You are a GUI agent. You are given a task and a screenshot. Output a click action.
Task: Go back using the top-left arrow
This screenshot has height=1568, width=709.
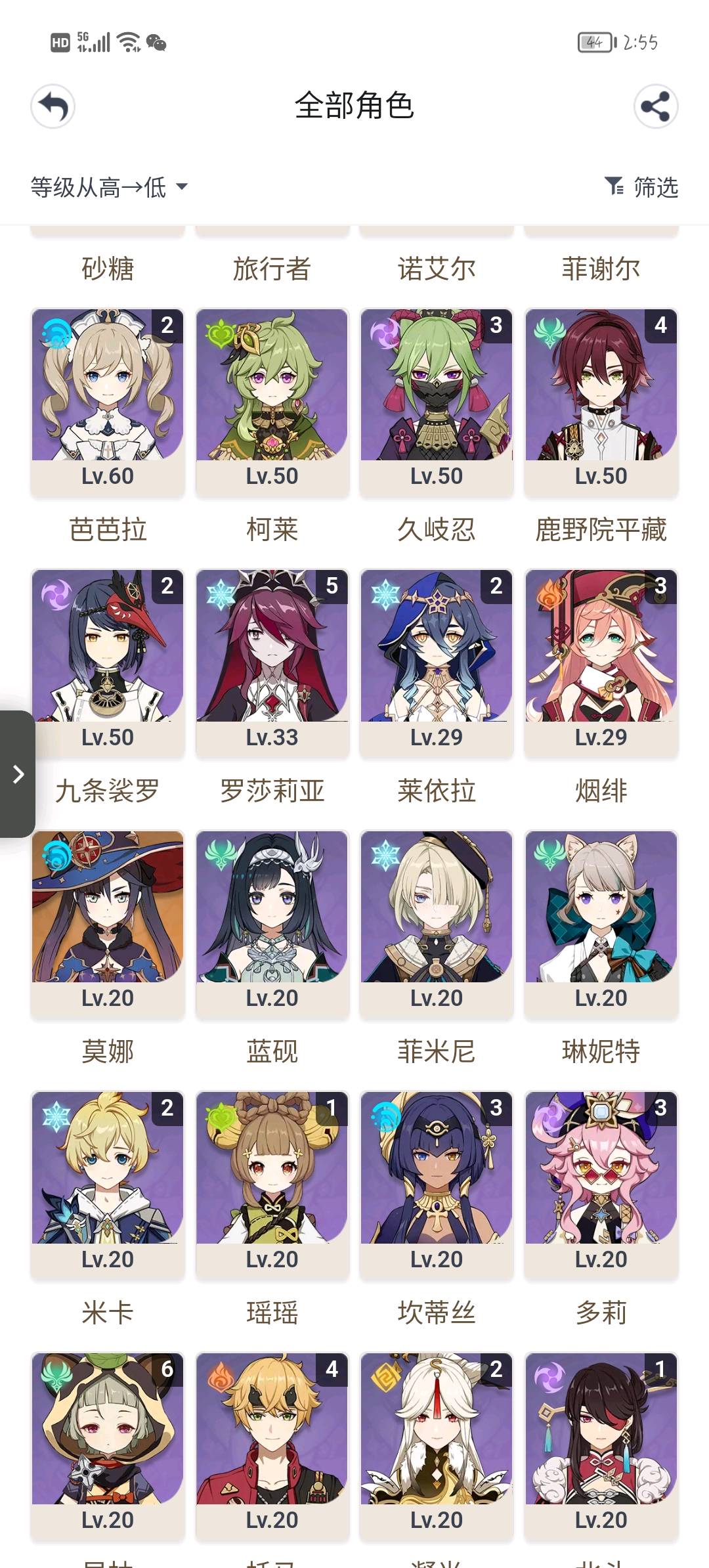click(53, 106)
